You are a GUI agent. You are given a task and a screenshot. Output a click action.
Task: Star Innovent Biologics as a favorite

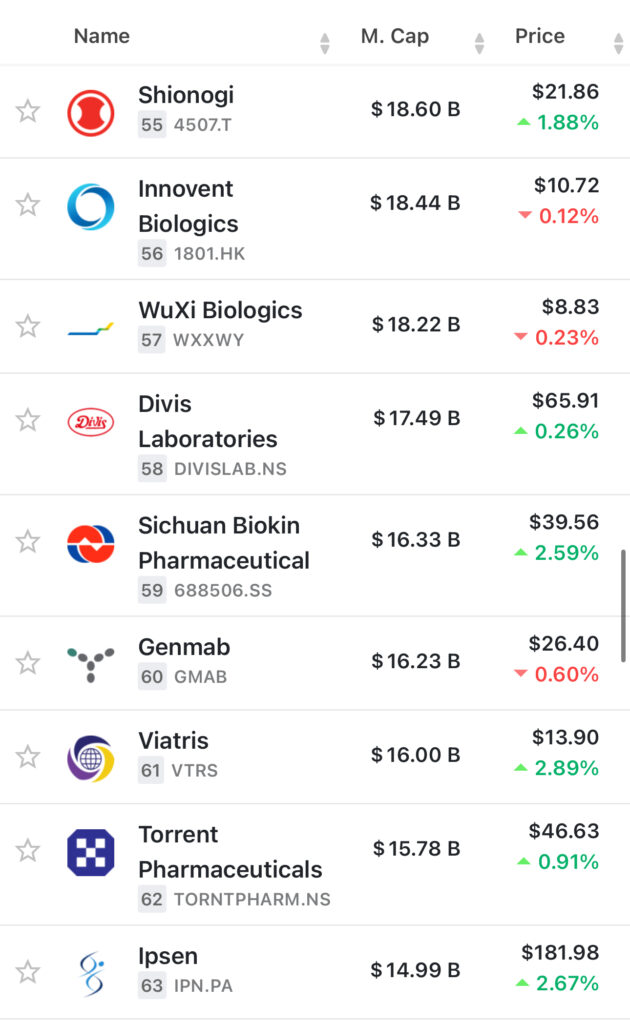click(x=28, y=205)
